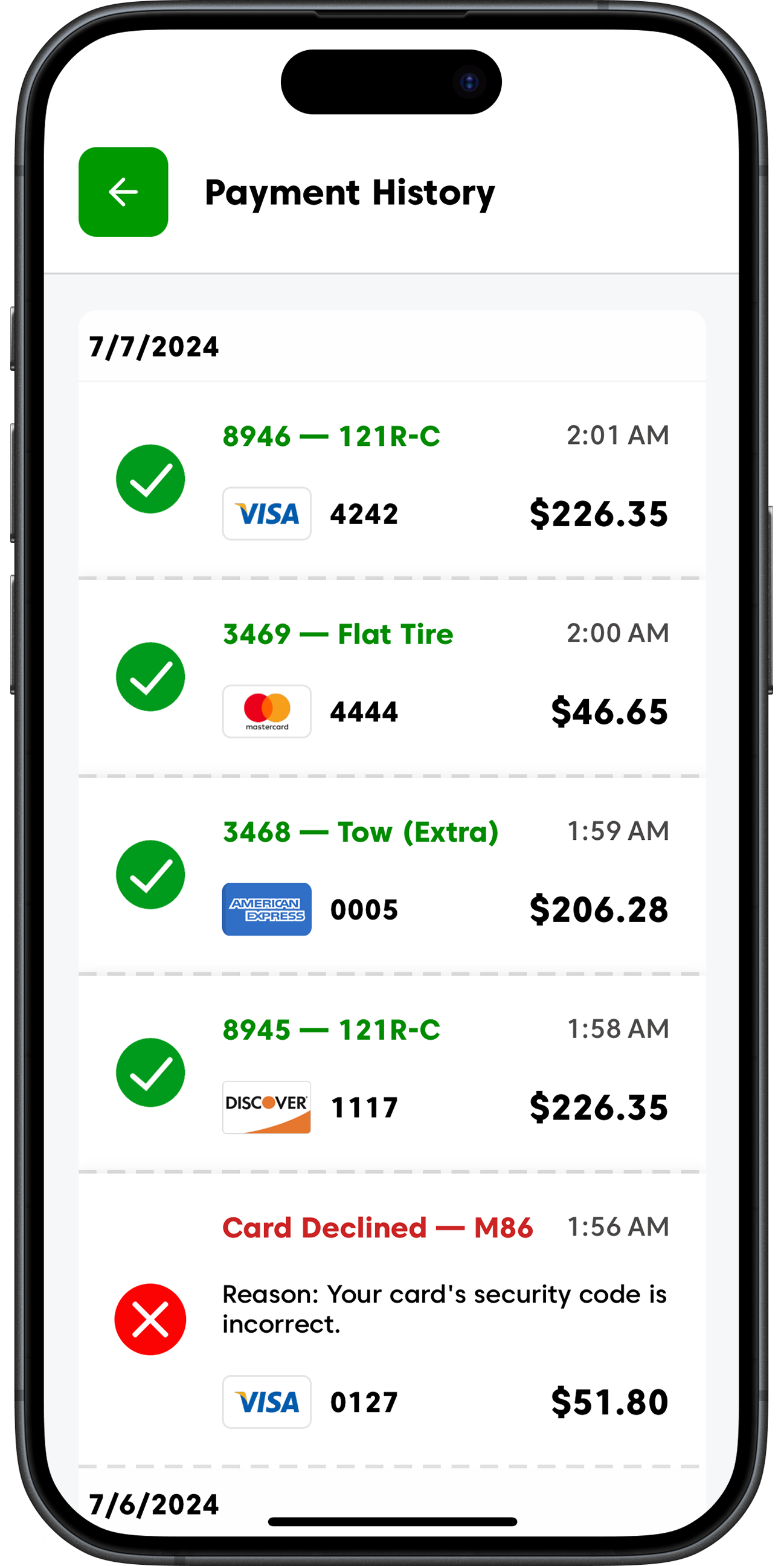The image size is (784, 1566).
Task: Click the Visa icon on the declined payment
Action: (266, 1401)
